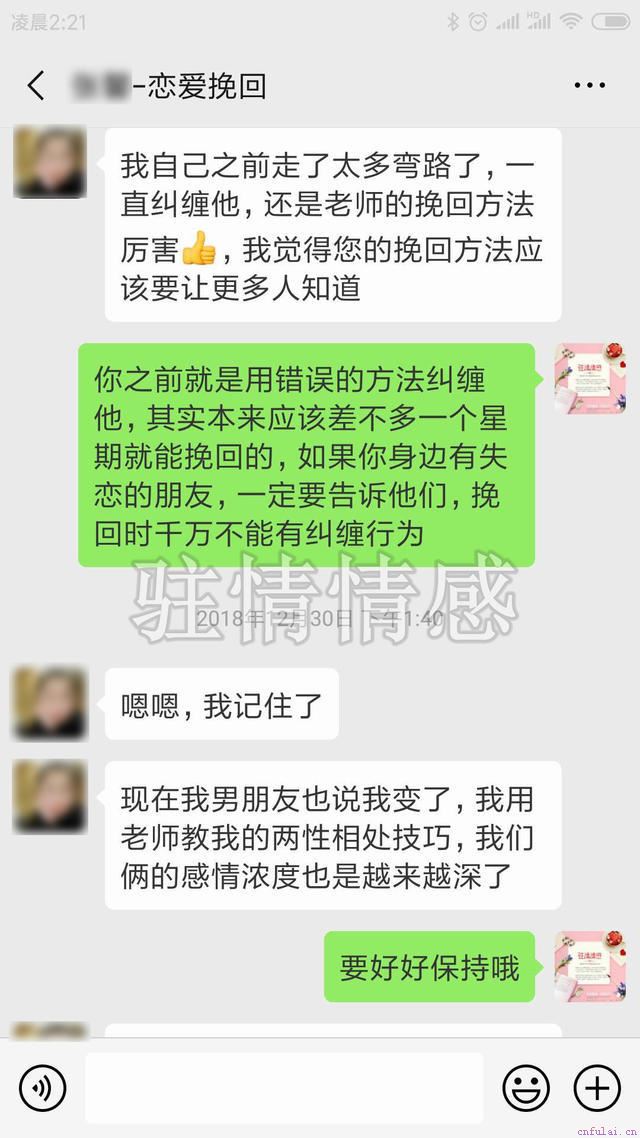The width and height of the screenshot is (640, 1138).
Task: Open contact avatar beside 嗯嗯，我记住了
Action: pyautogui.click(x=49, y=704)
